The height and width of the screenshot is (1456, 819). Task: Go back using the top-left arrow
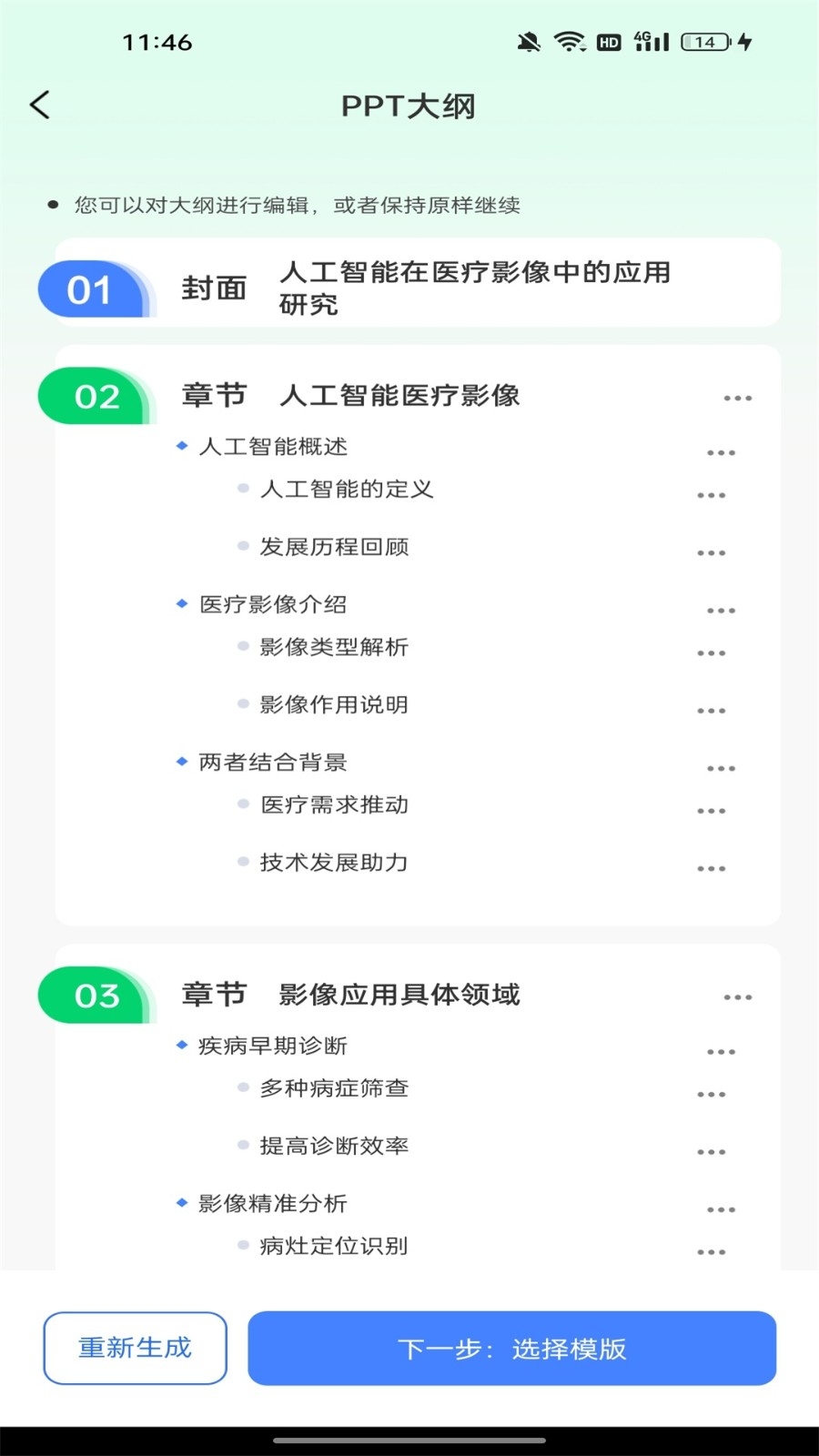click(40, 106)
